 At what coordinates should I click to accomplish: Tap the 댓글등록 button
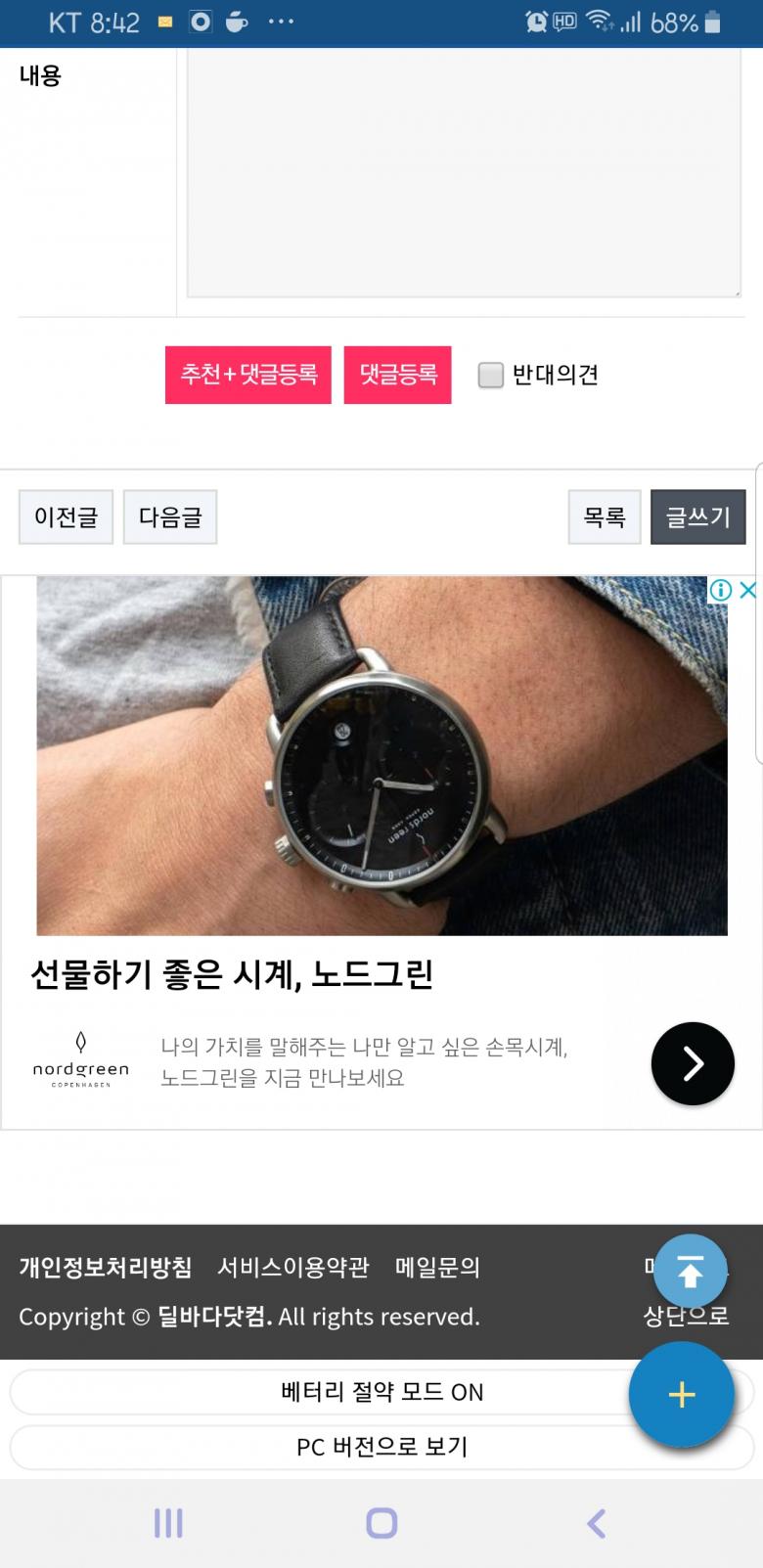(397, 375)
